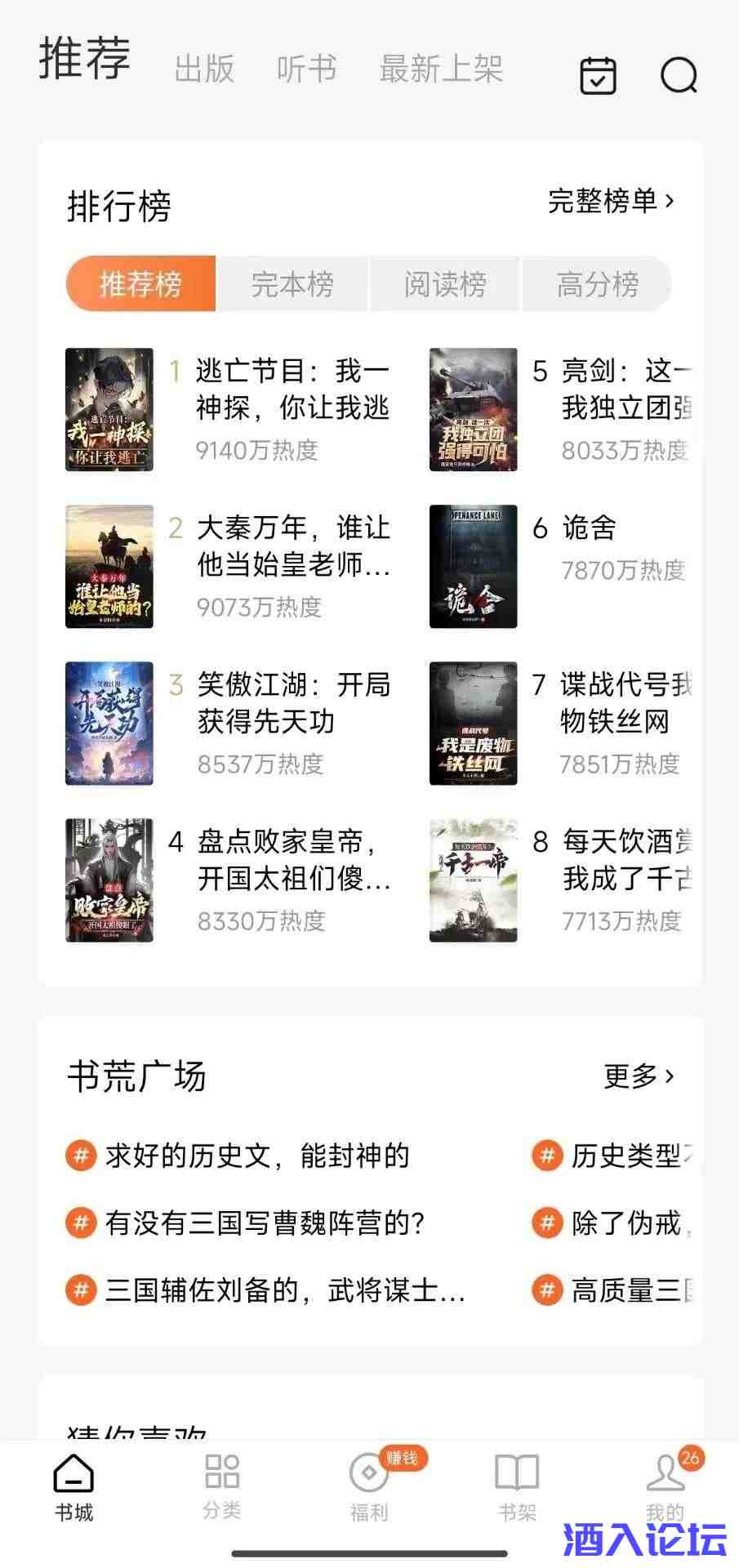Open the topic 有没有三国写曹魏阵营的?

[x=265, y=1223]
